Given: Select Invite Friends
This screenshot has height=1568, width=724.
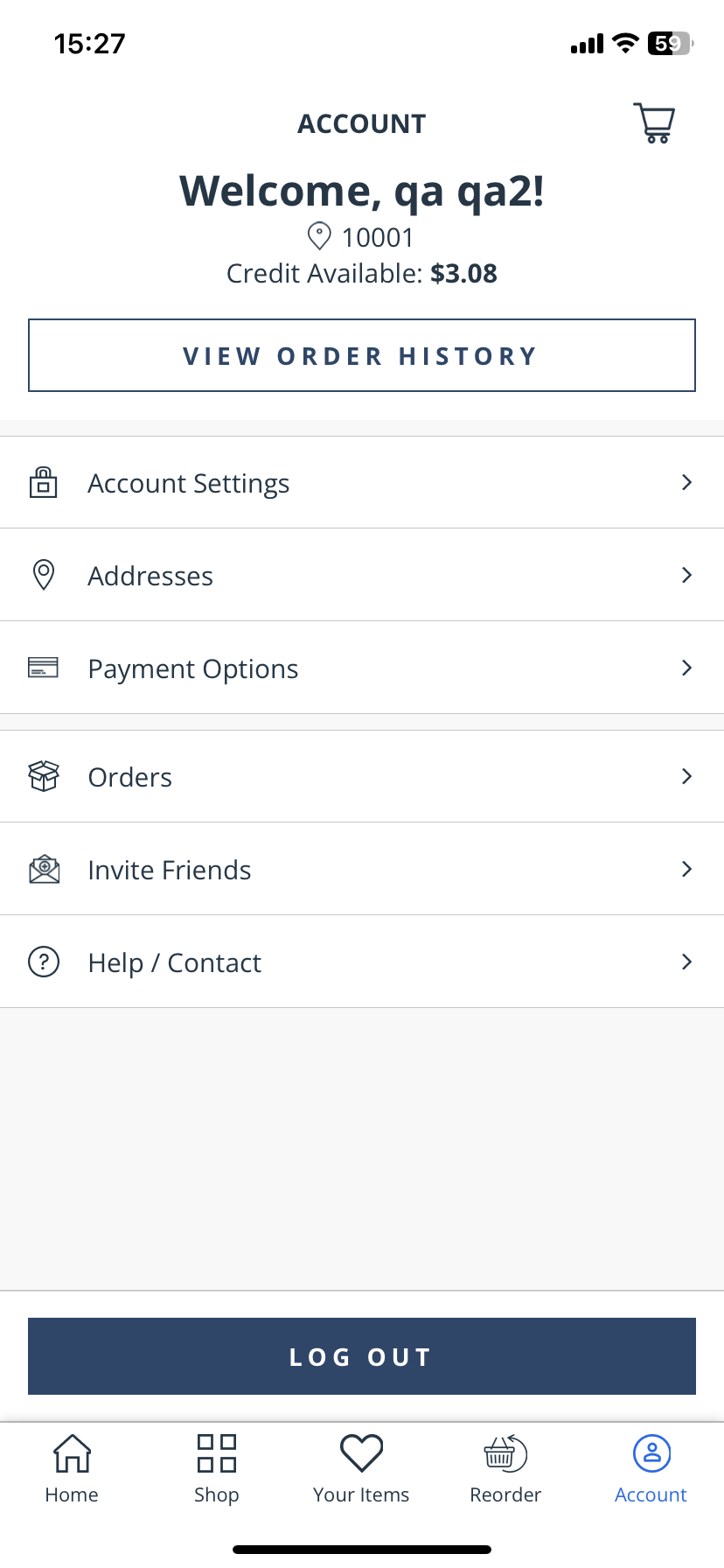Looking at the screenshot, I should [x=362, y=870].
